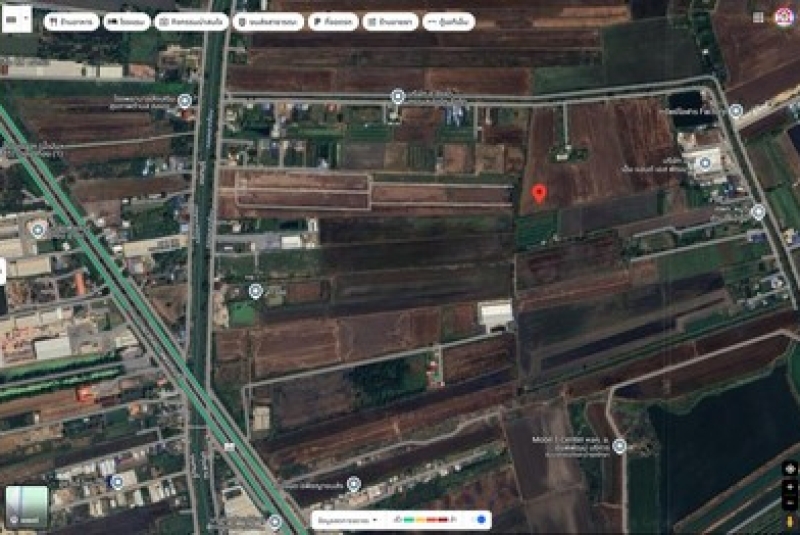Select the Pharmacies (ร้านขายยา) chip
Viewport: 800px width, 535px height.
click(390, 21)
